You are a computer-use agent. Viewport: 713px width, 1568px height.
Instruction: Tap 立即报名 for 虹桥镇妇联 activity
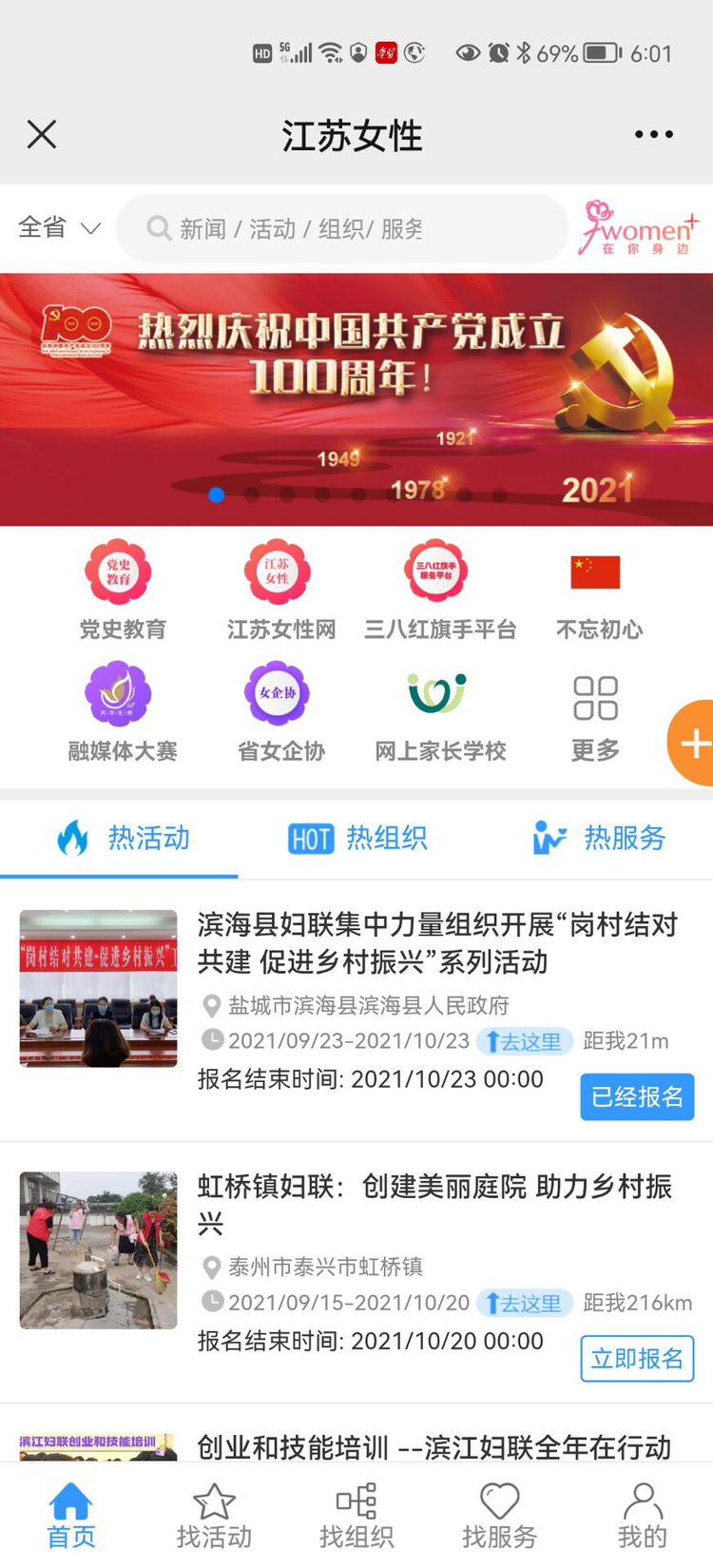[x=637, y=1358]
